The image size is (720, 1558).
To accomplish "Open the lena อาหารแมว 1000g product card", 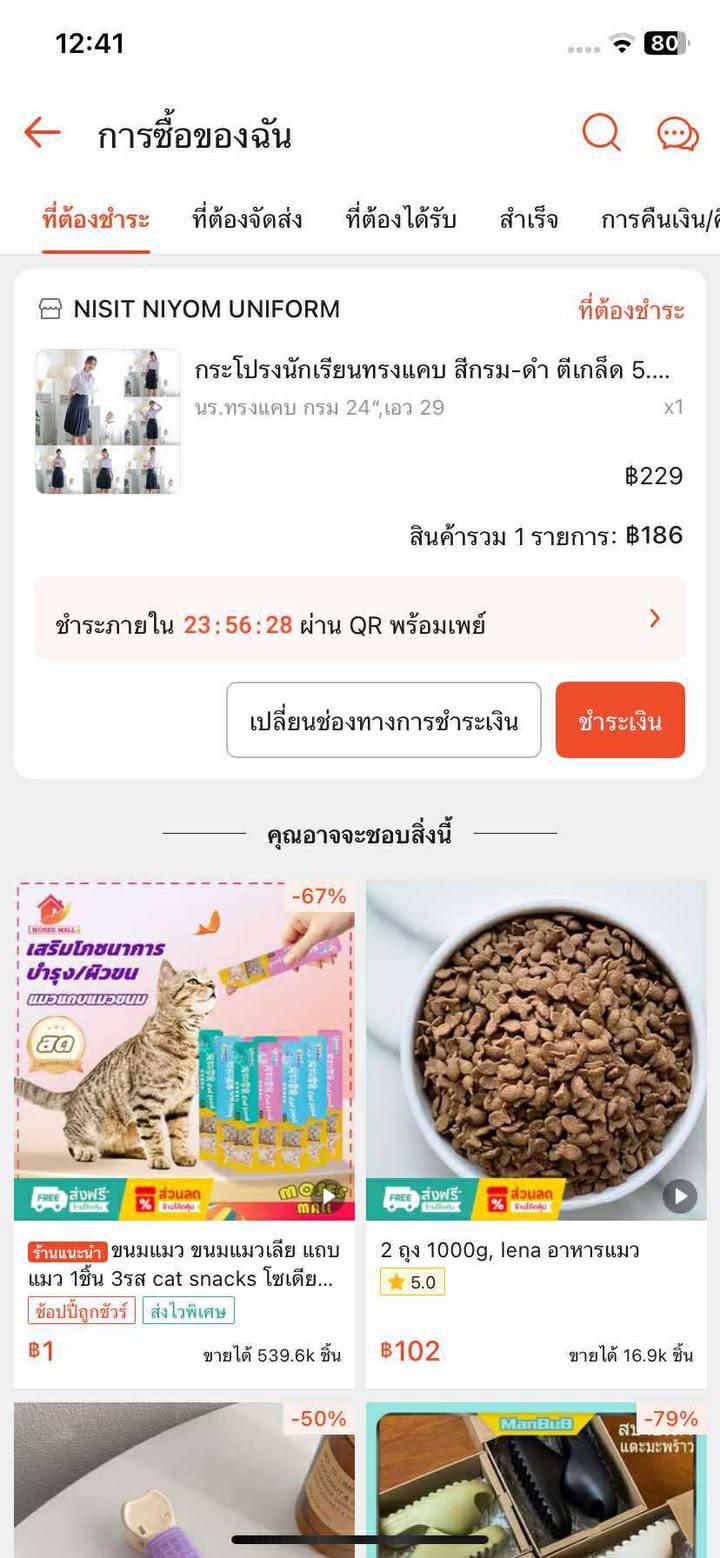I will click(536, 1134).
